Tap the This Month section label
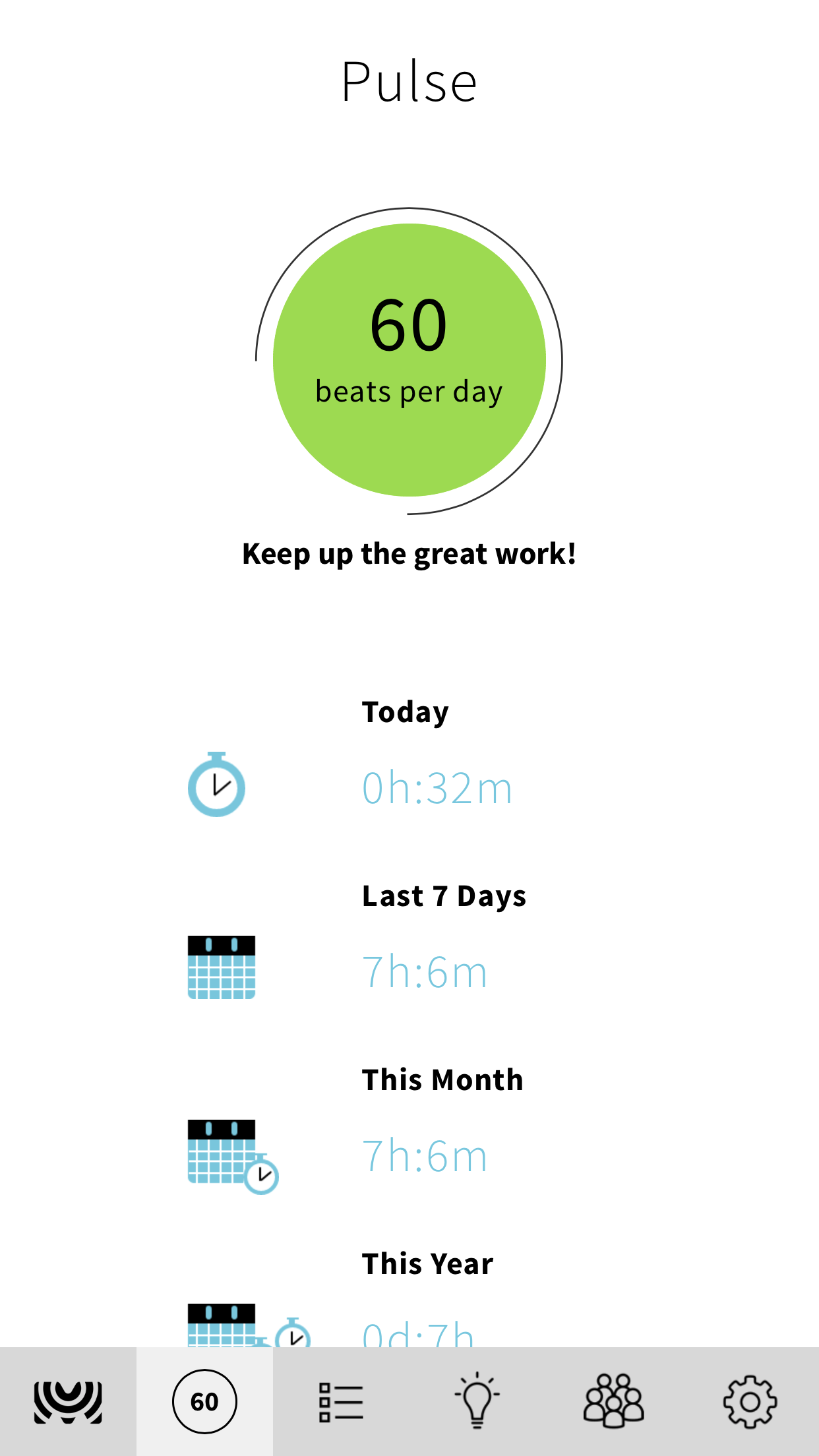This screenshot has height=1456, width=819. coord(442,1079)
